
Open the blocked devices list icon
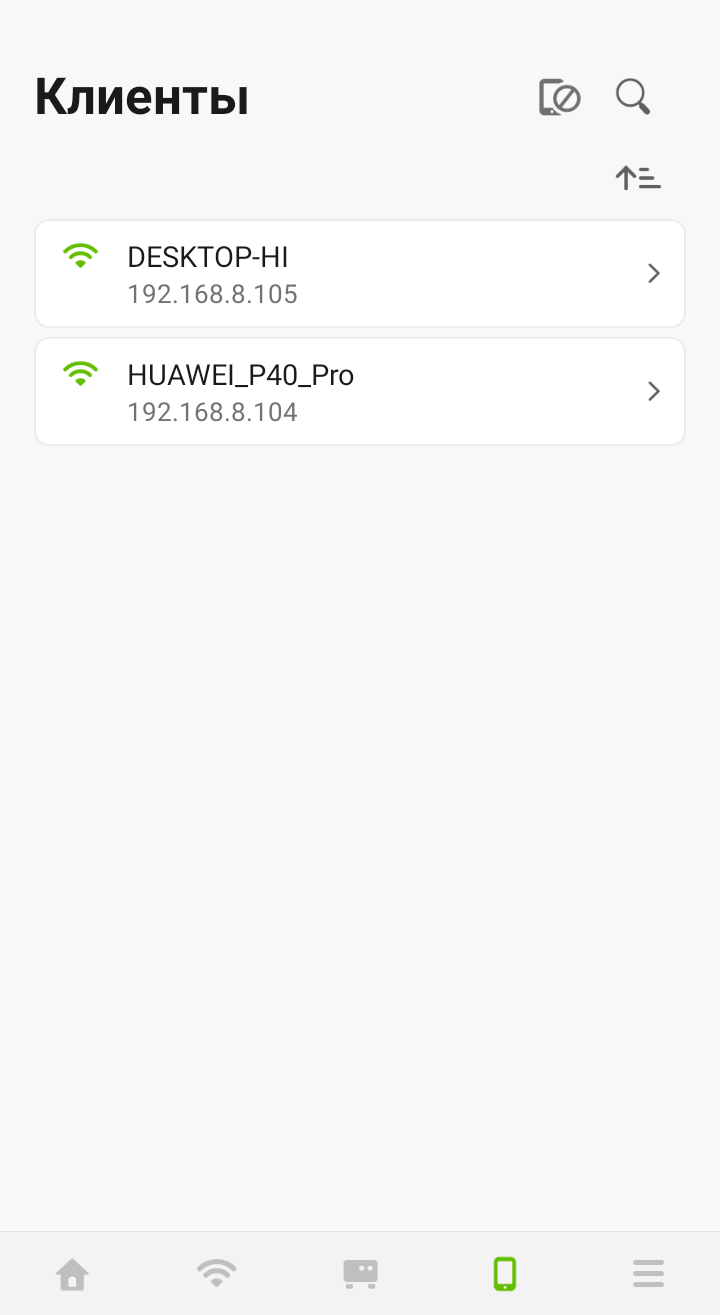point(559,97)
